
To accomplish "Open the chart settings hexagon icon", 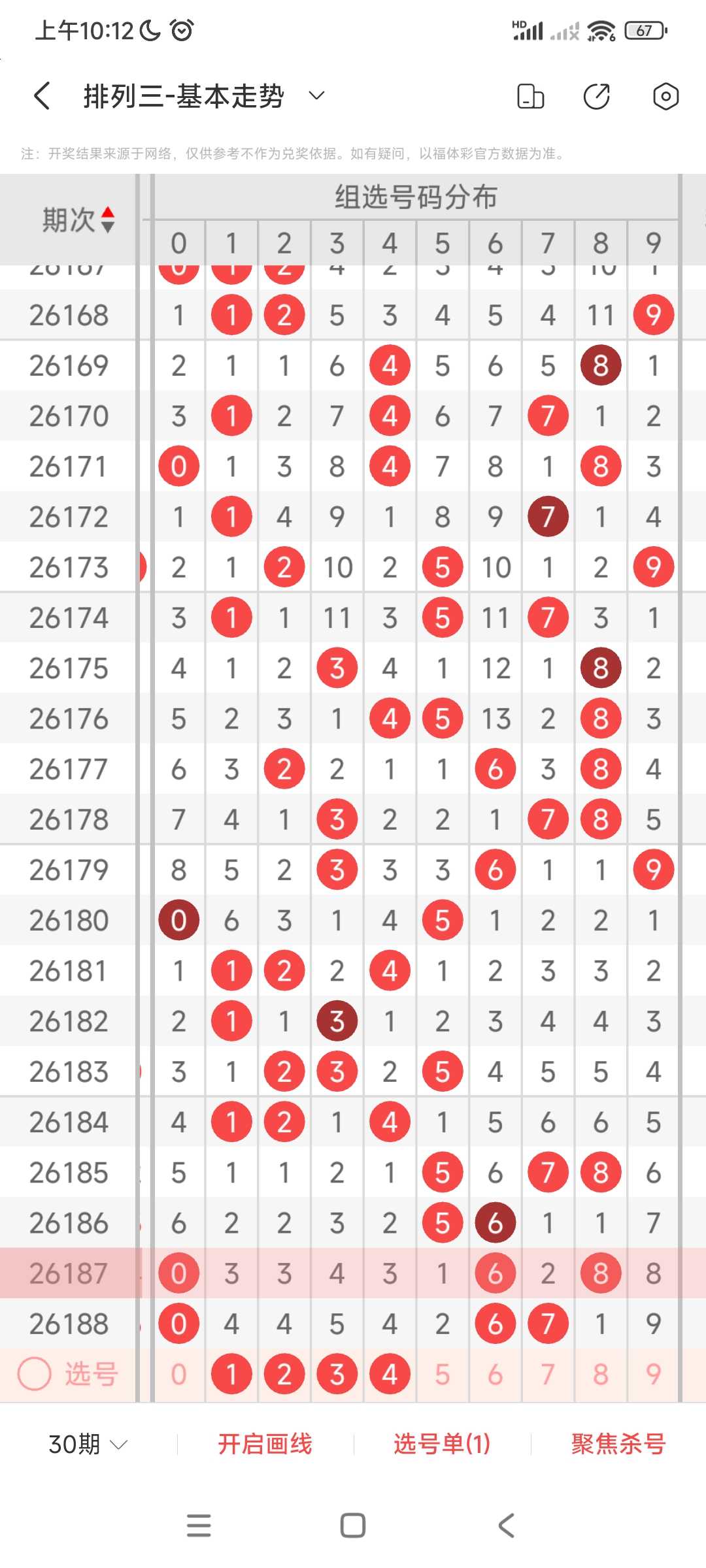I will [665, 96].
